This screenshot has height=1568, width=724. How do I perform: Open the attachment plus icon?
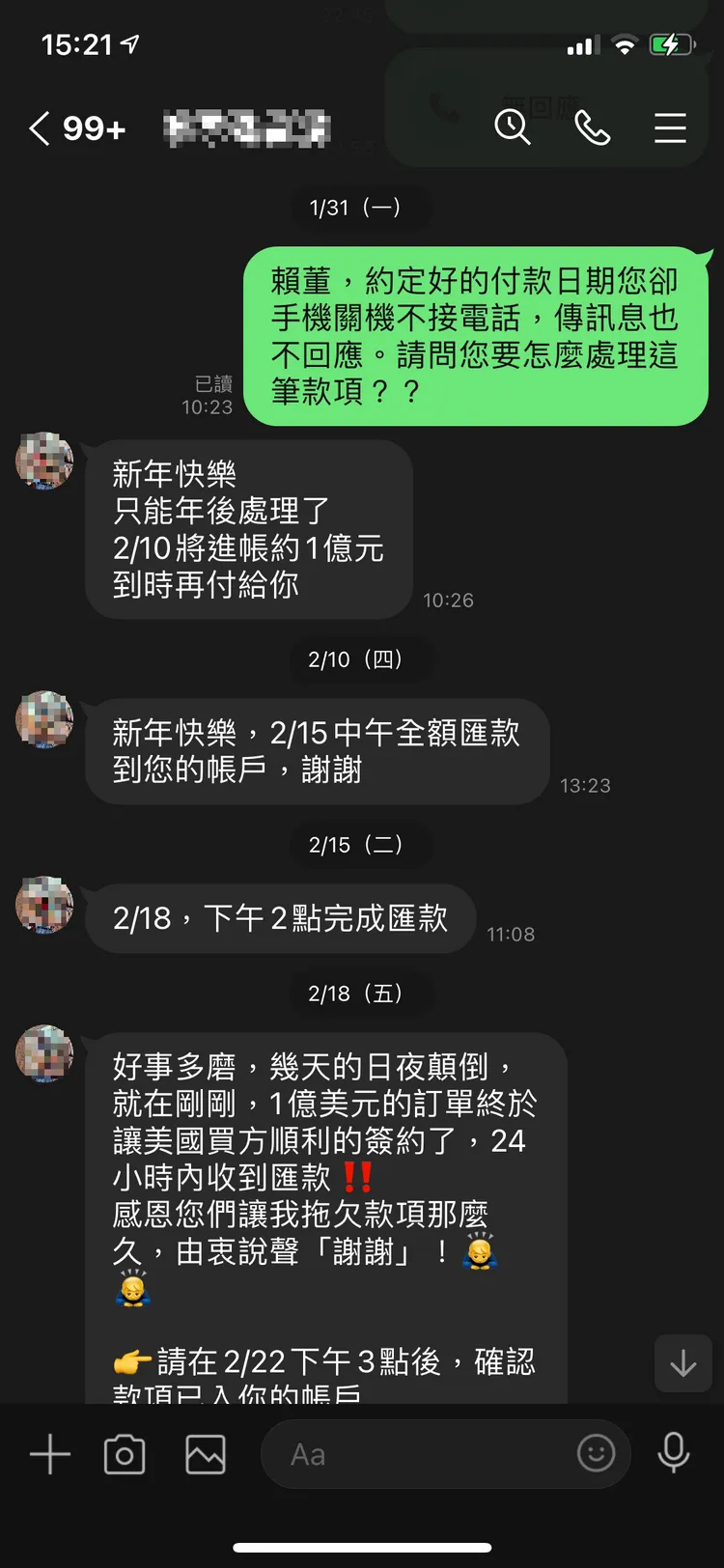(x=48, y=1453)
